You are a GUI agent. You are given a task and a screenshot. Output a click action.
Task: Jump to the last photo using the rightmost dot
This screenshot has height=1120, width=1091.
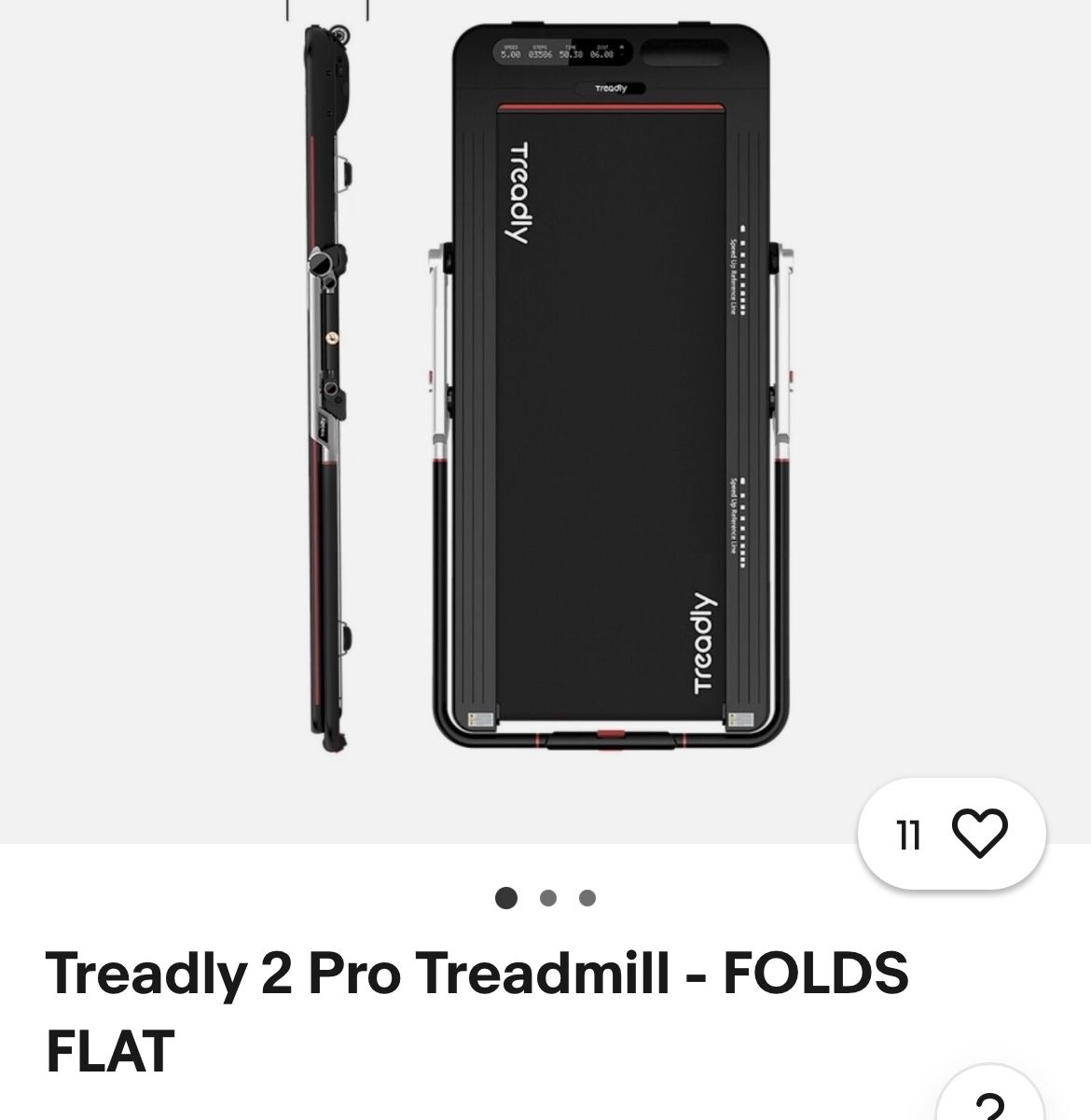587,898
